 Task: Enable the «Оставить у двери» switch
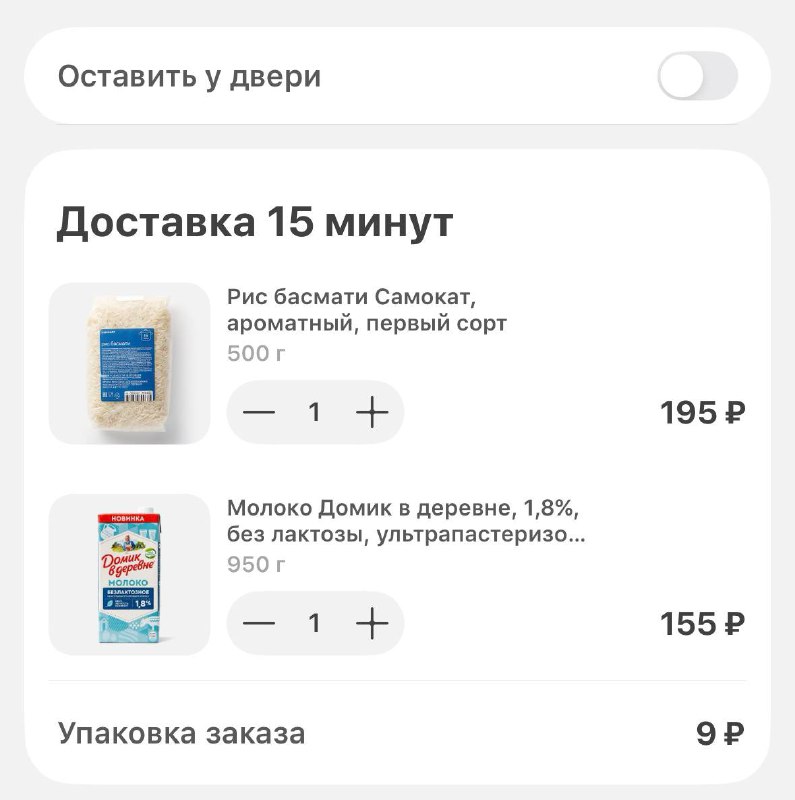click(x=697, y=77)
